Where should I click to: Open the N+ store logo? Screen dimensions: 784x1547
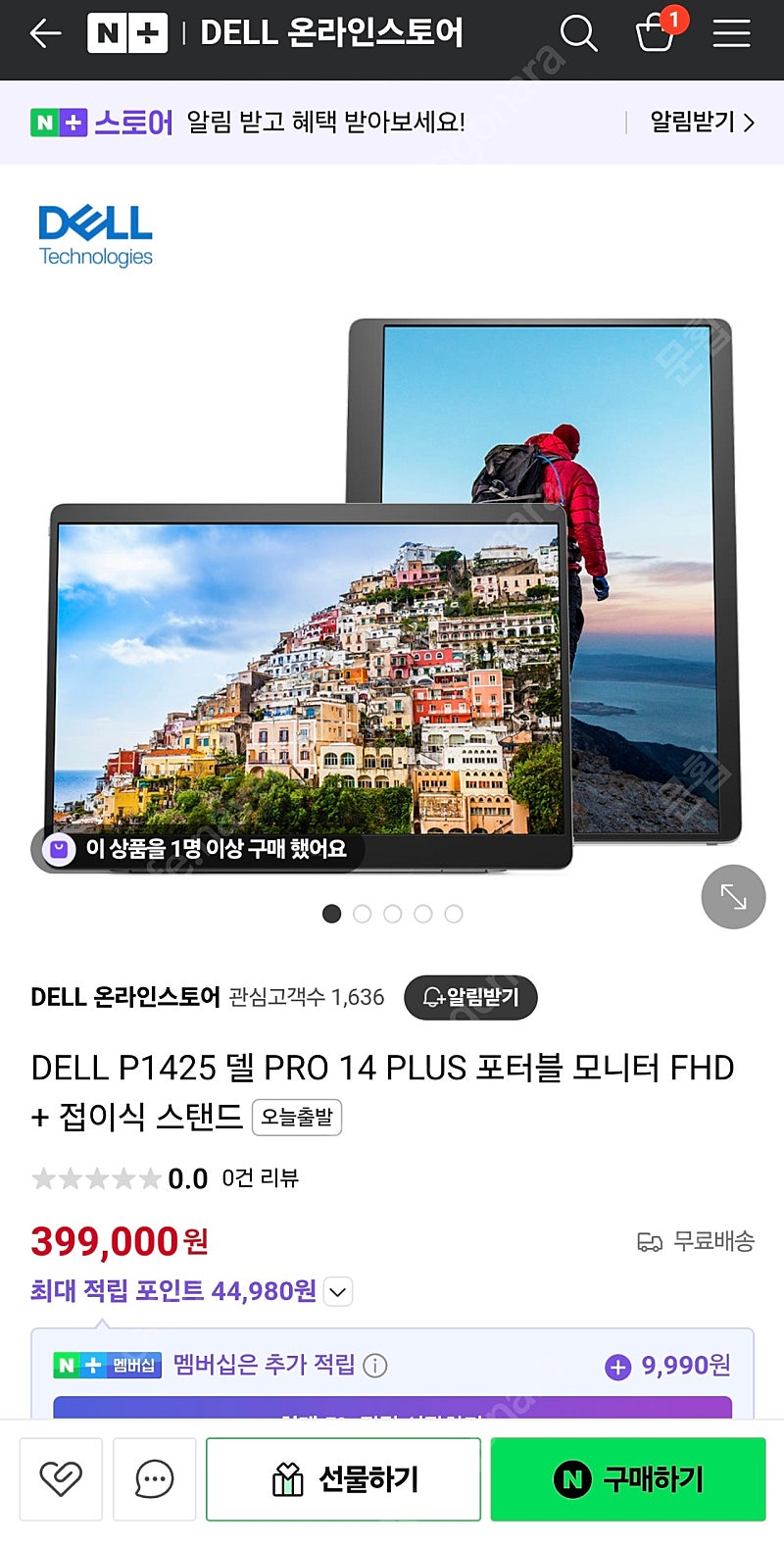coord(127,33)
